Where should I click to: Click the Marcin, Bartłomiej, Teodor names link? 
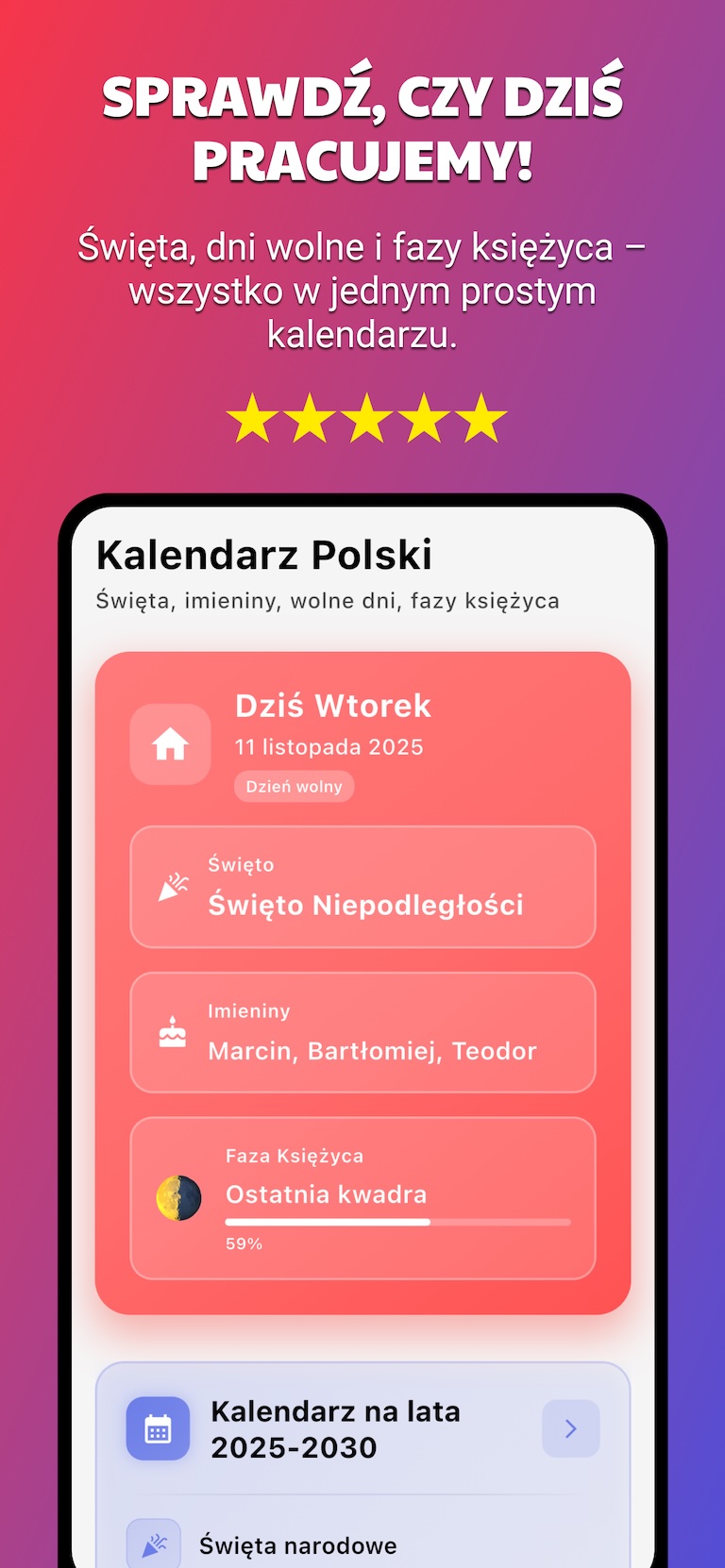click(x=371, y=1050)
